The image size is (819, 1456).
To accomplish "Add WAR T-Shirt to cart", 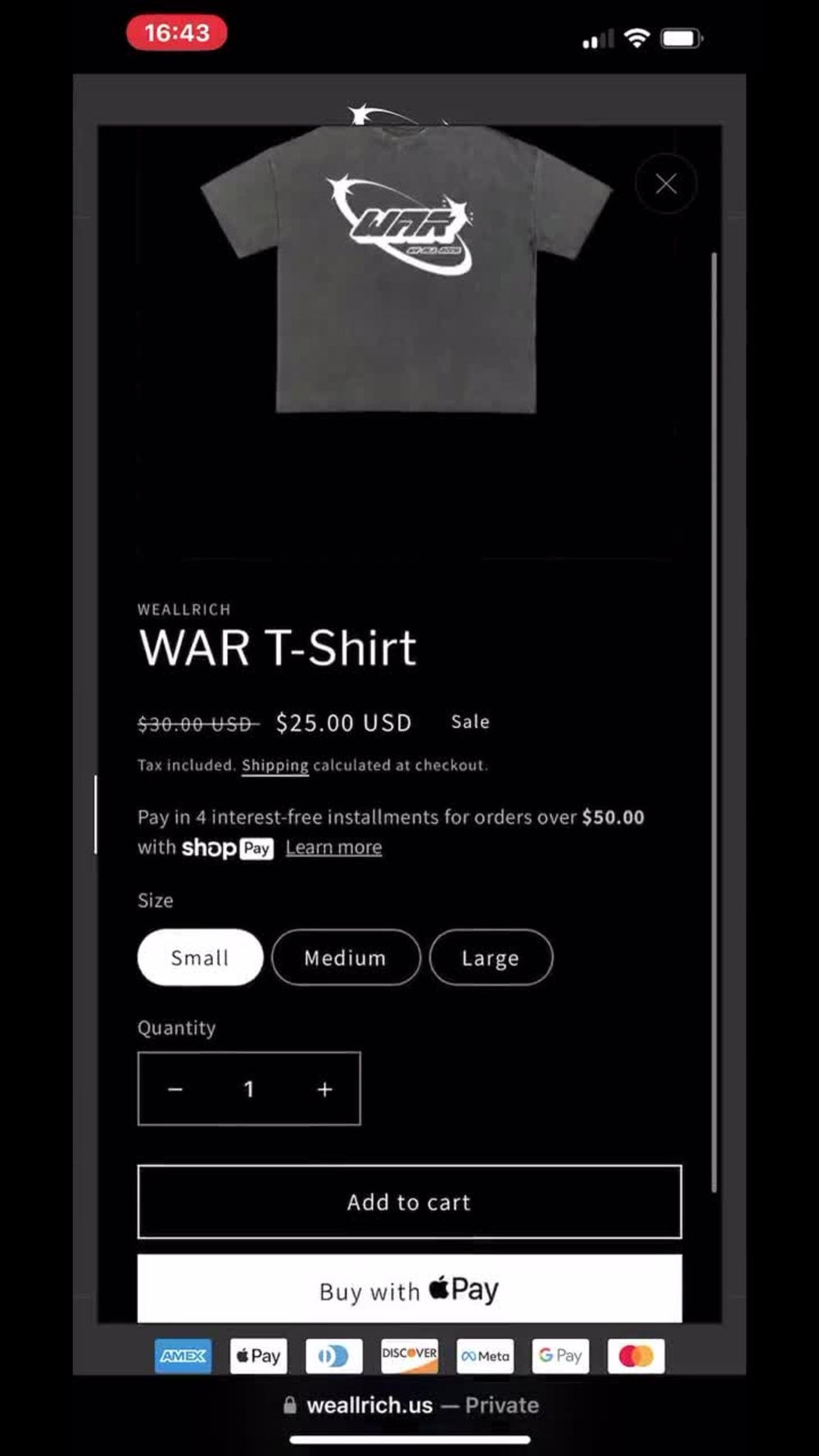I will pos(409,1201).
